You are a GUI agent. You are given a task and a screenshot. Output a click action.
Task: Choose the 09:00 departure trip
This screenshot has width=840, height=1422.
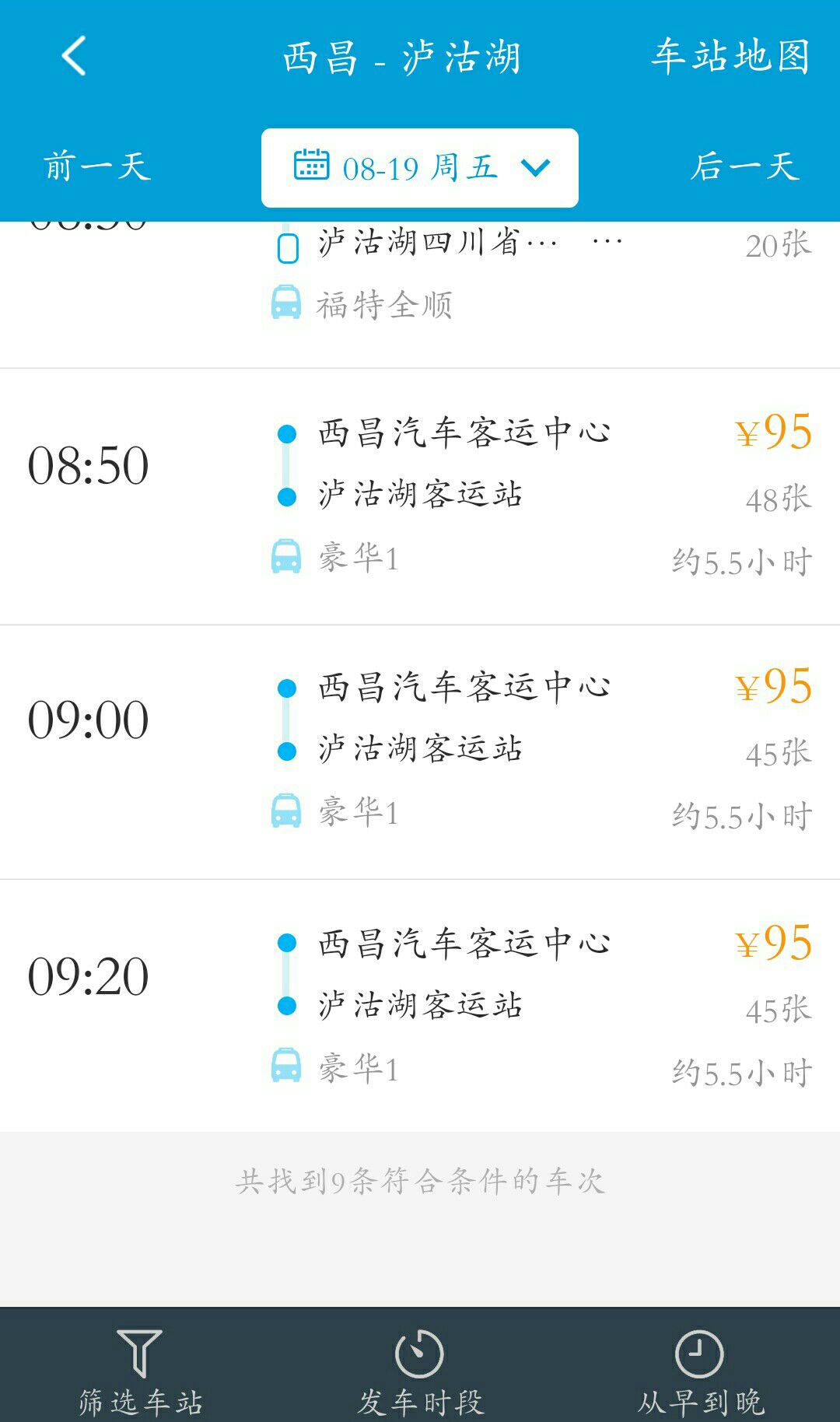click(420, 751)
